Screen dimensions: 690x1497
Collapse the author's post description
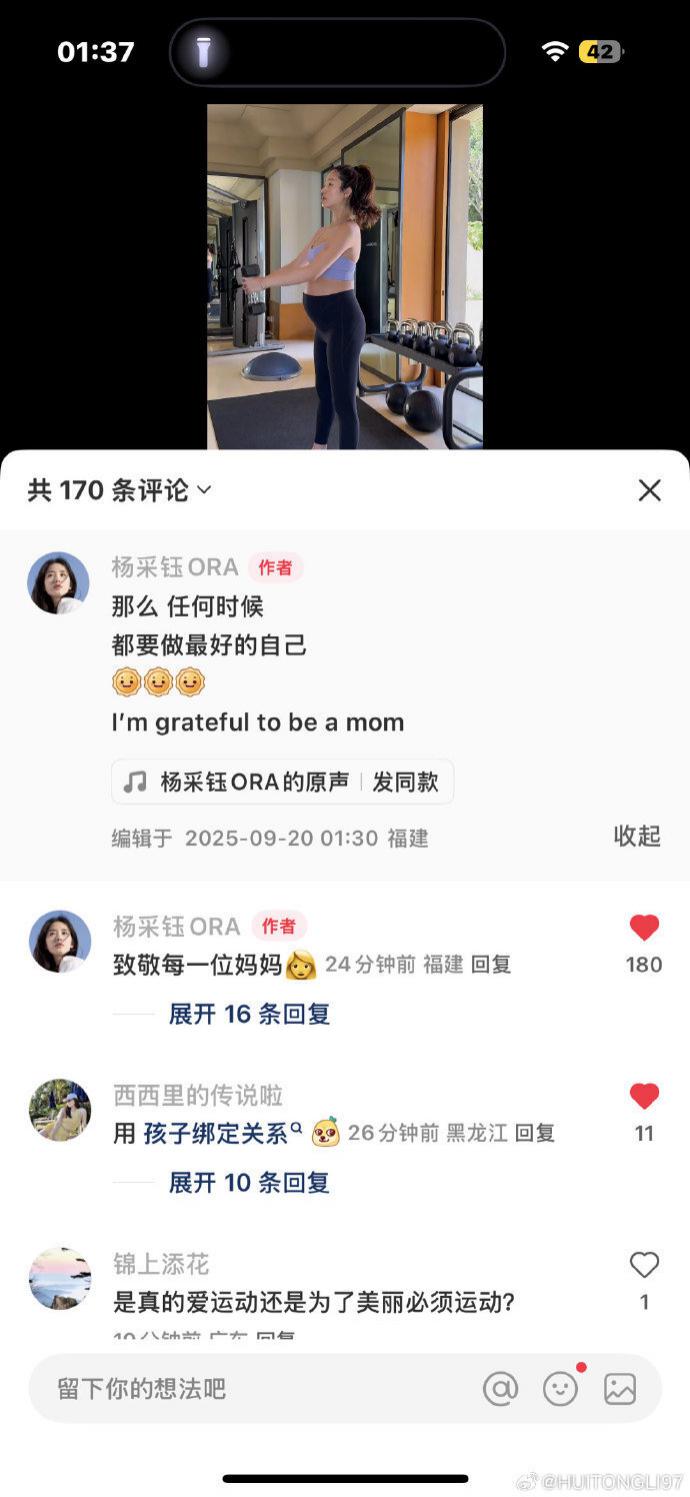[x=637, y=836]
